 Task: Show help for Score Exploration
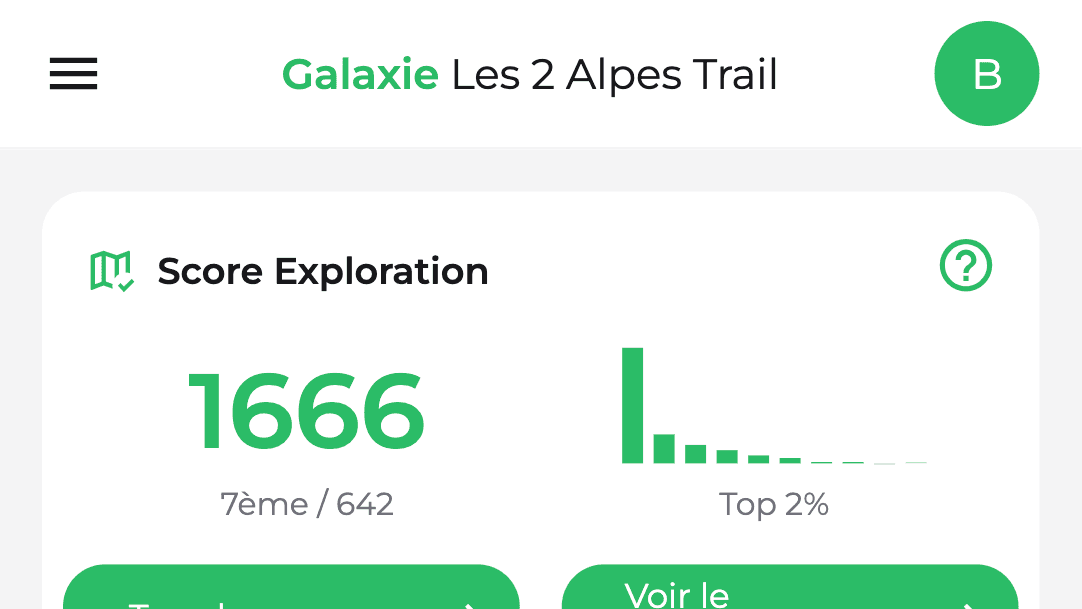[965, 266]
